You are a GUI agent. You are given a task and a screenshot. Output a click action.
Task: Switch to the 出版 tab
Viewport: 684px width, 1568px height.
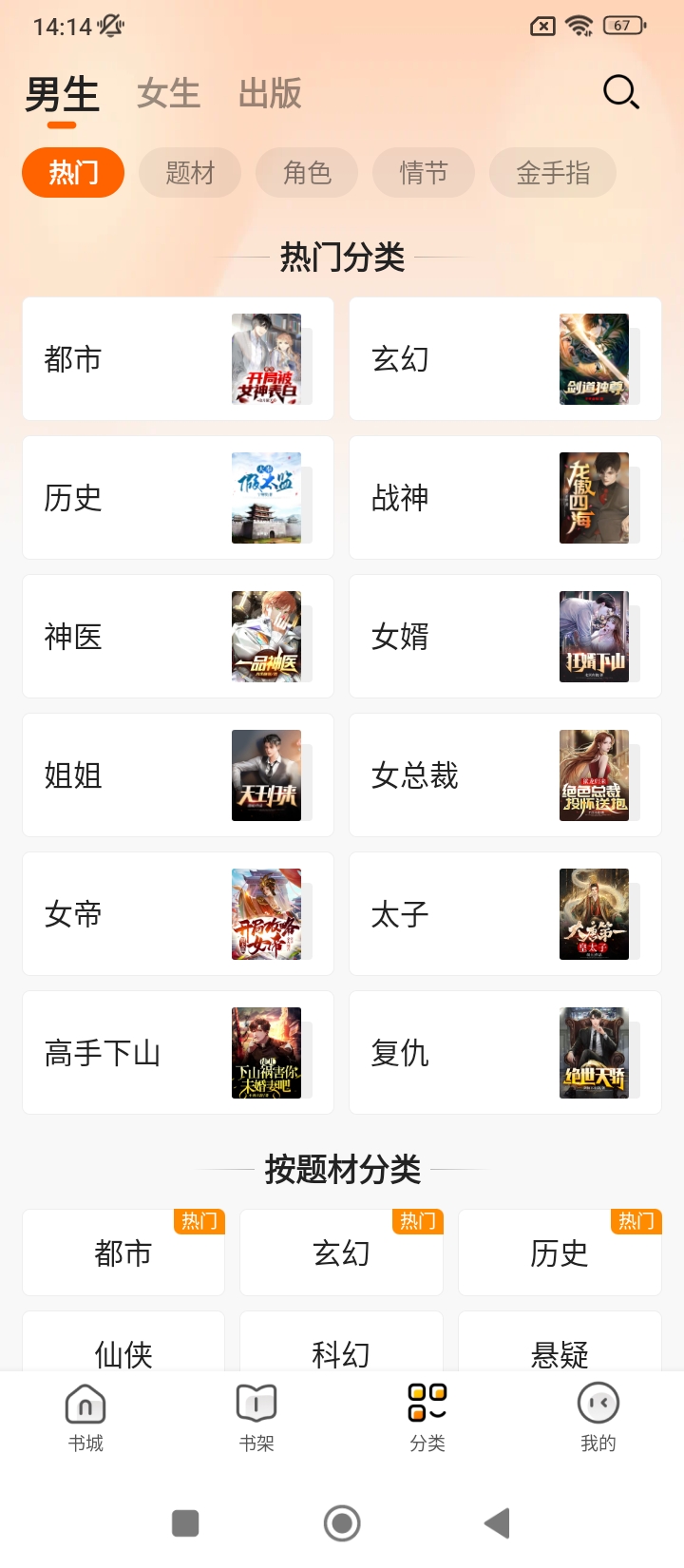(270, 94)
